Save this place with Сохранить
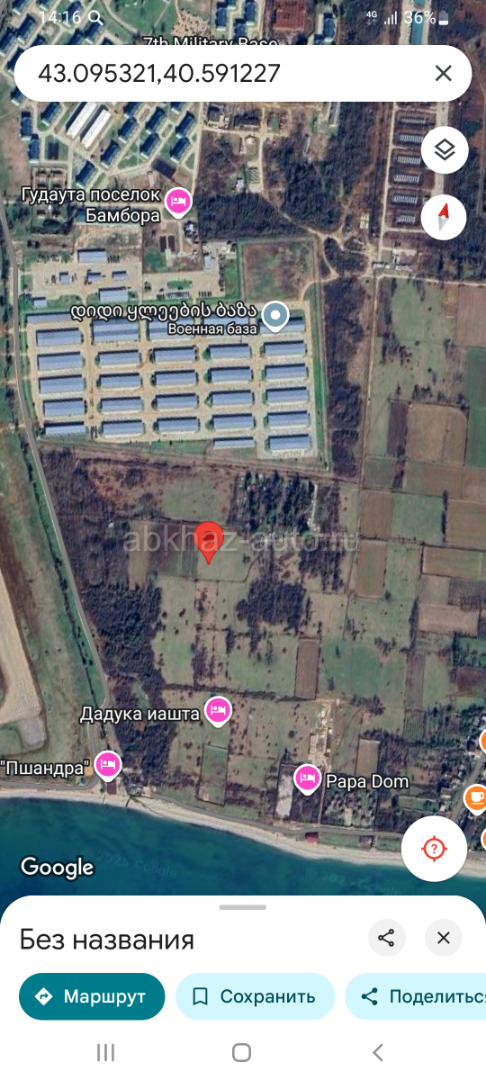This screenshot has width=486, height=1080. [255, 997]
